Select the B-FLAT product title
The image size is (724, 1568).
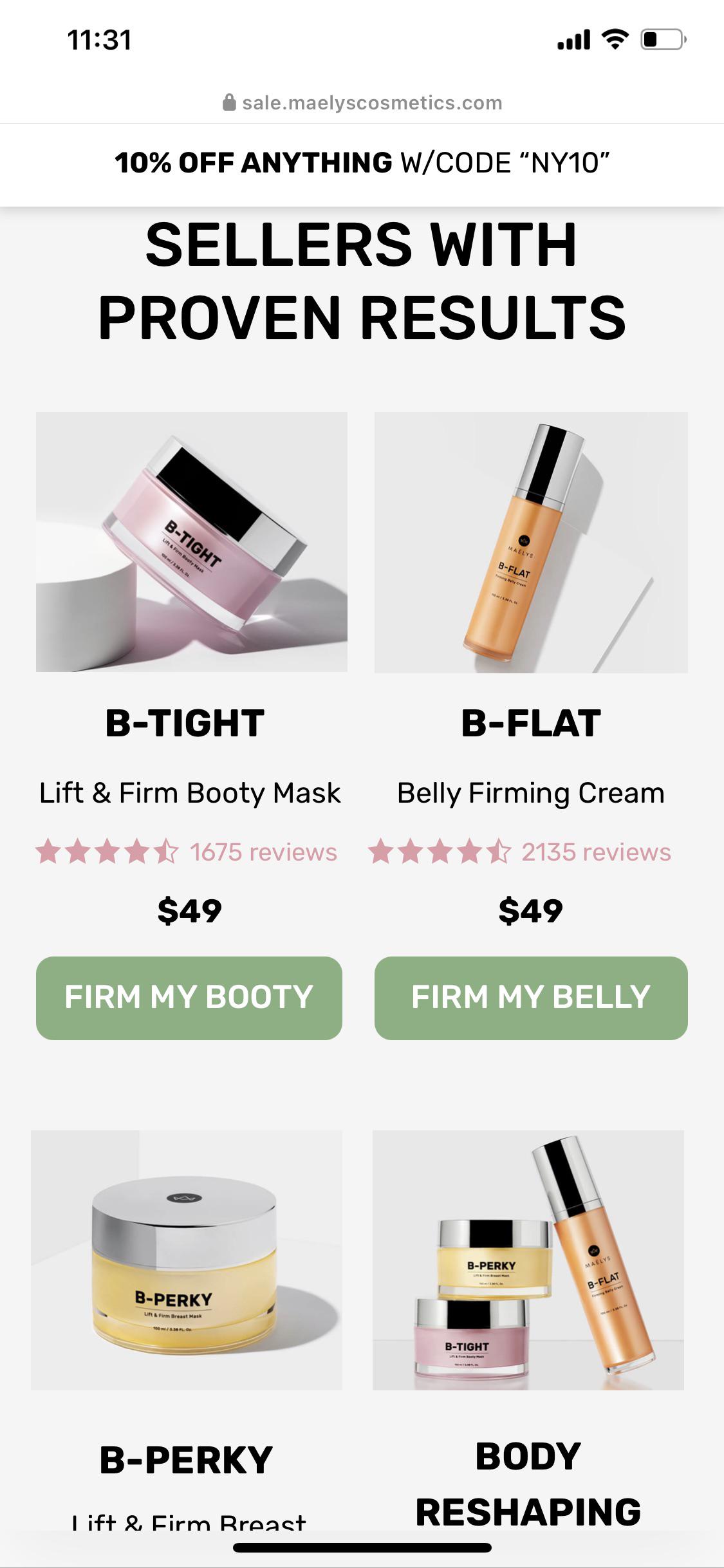[x=530, y=723]
